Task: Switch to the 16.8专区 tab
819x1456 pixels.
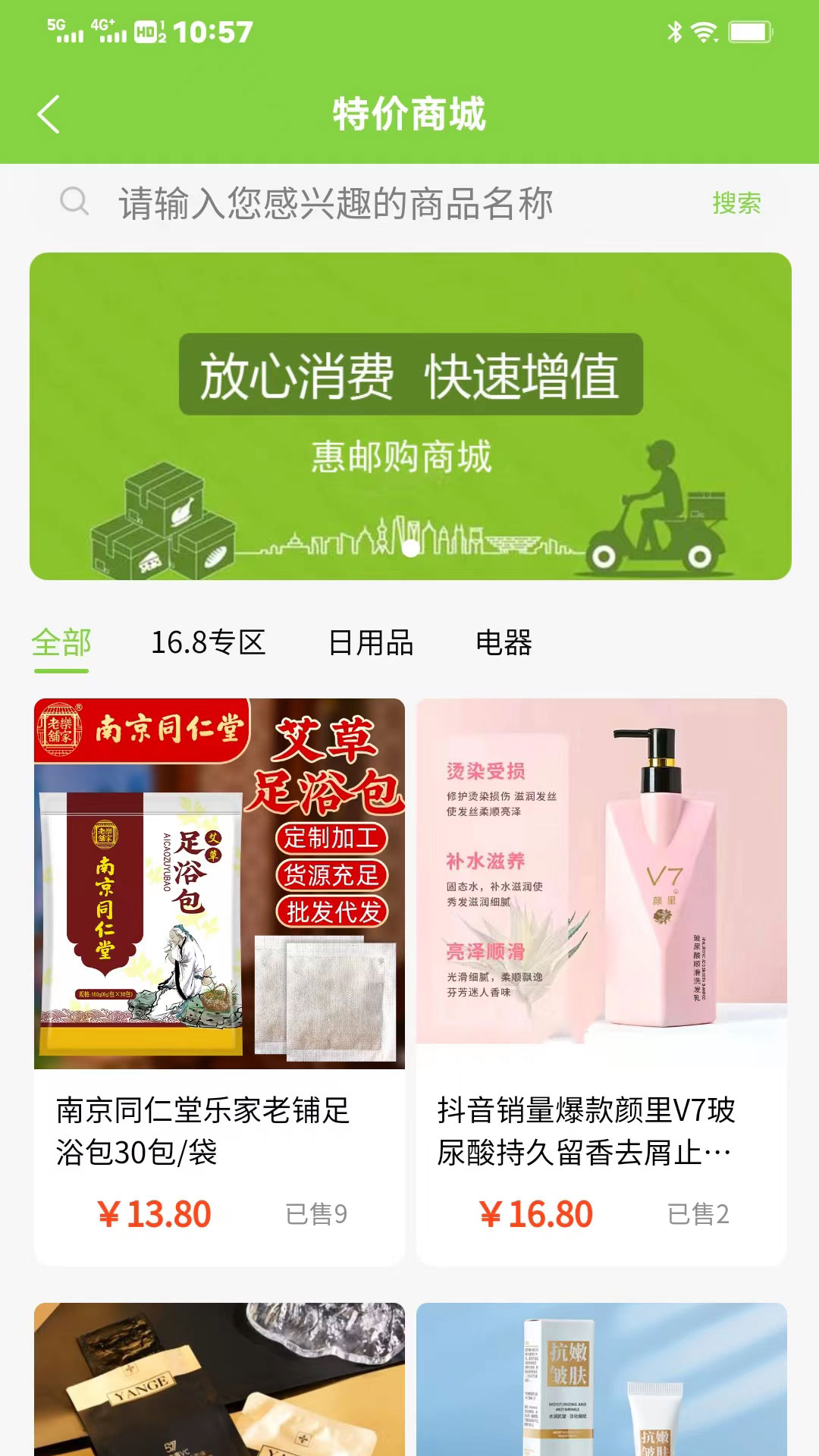Action: [x=210, y=642]
